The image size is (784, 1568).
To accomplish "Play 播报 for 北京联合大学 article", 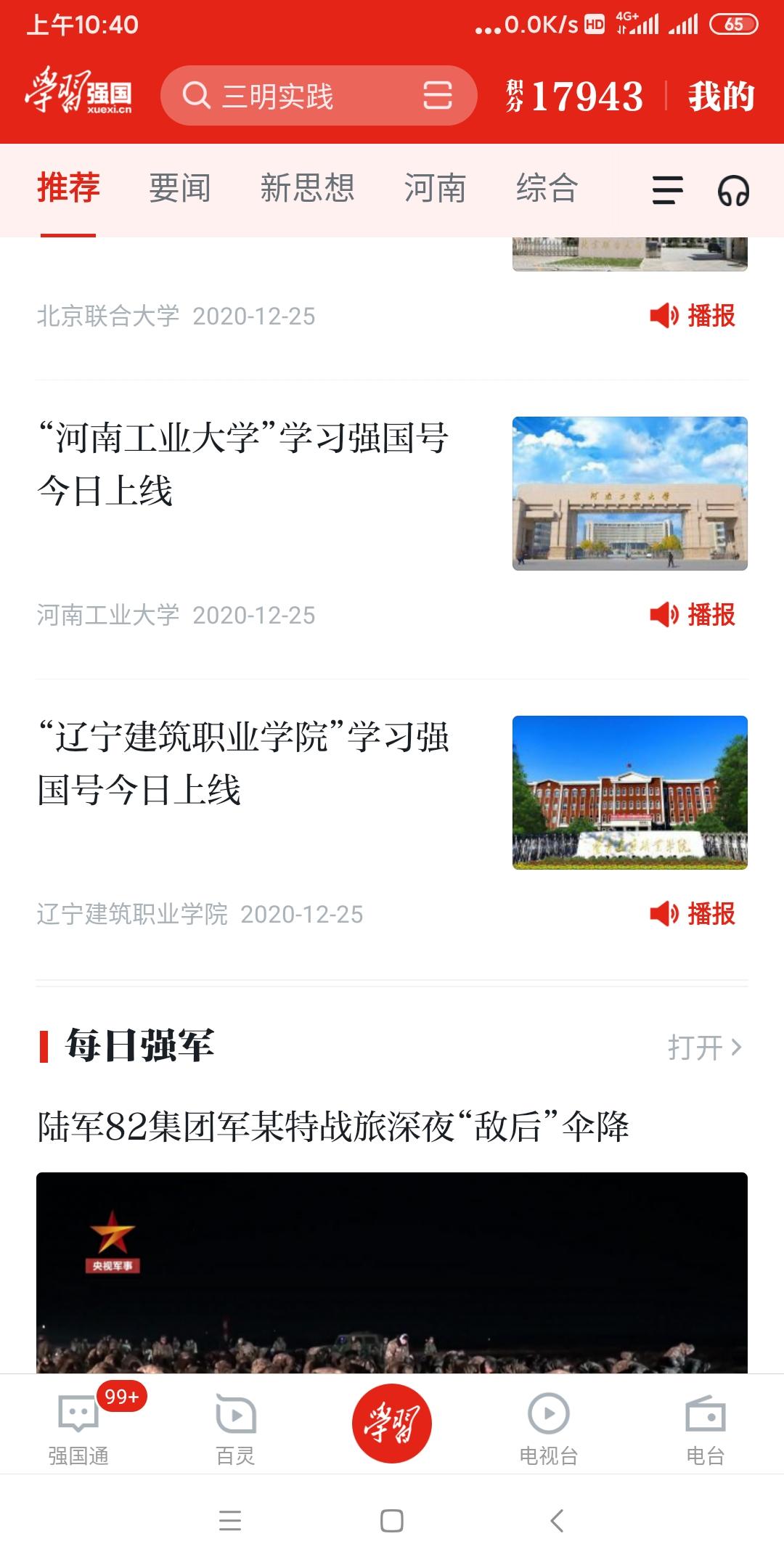I will [693, 316].
